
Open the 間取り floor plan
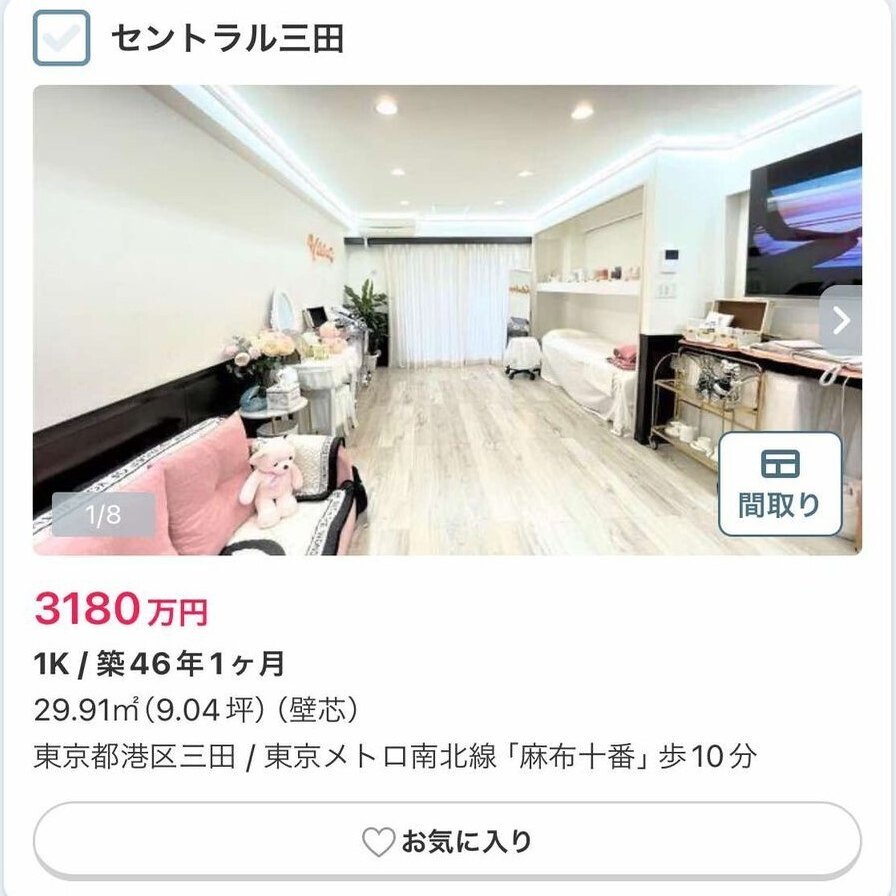780,484
